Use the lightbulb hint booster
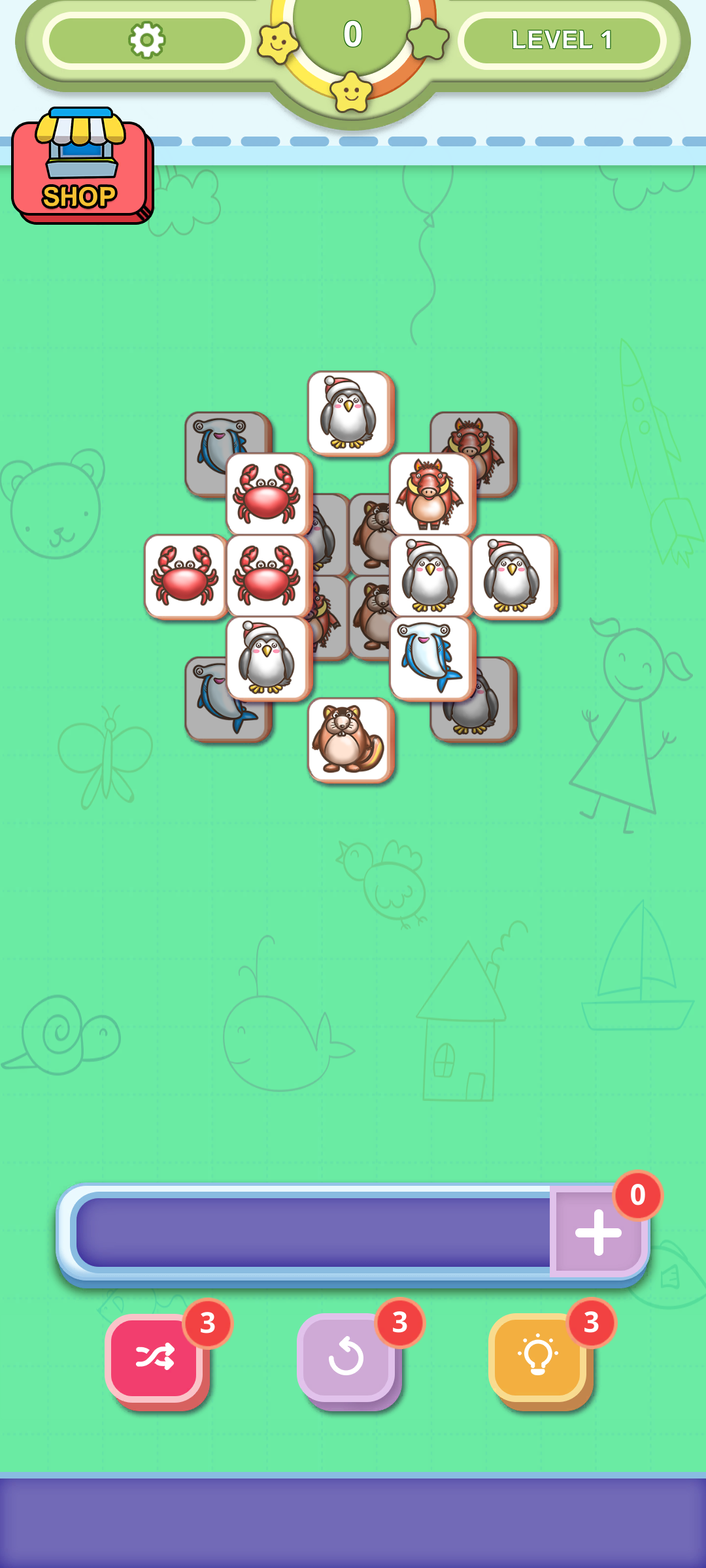The image size is (706, 1568). point(537,1357)
